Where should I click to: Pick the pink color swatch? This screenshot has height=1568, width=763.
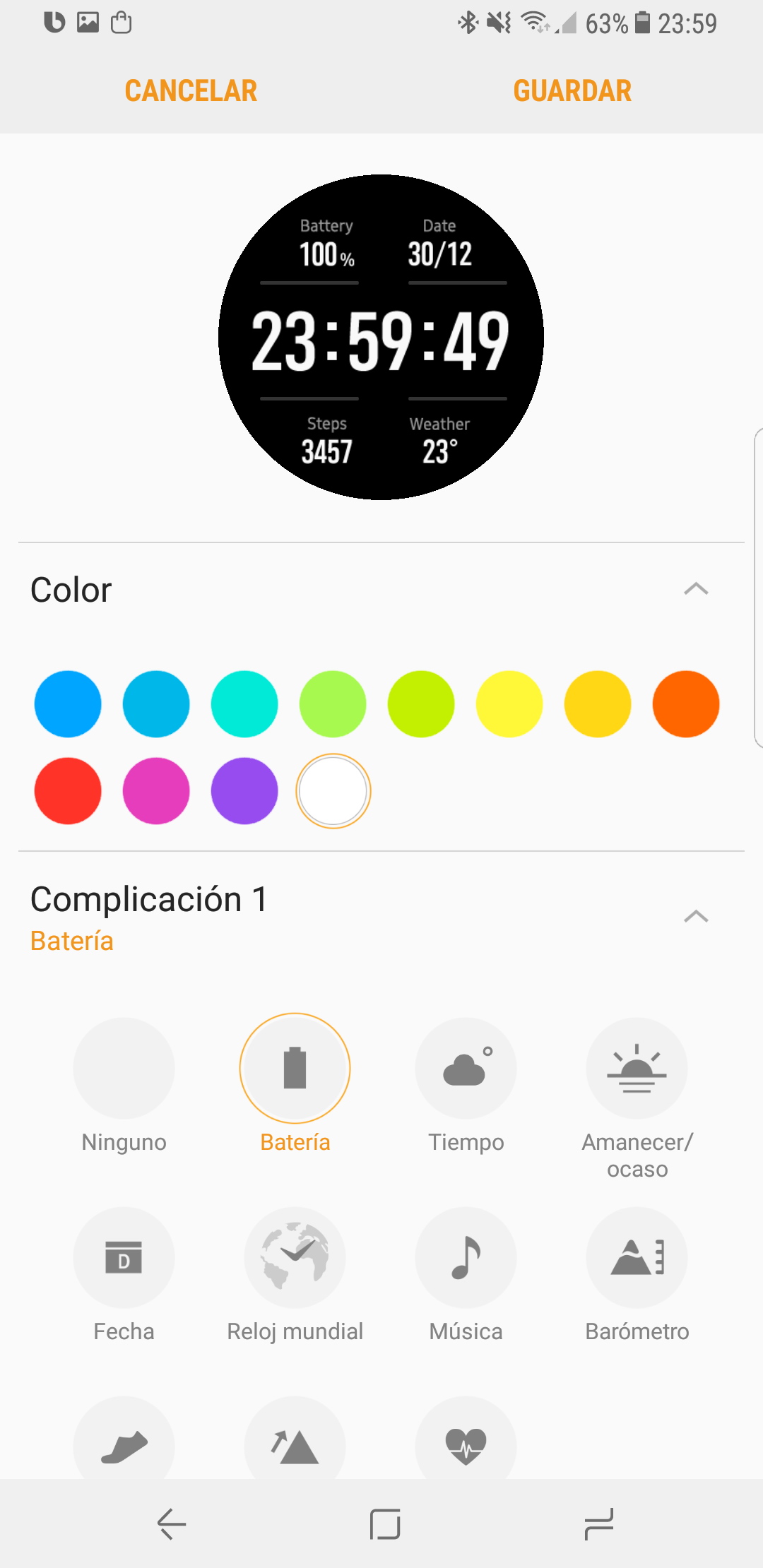[156, 791]
